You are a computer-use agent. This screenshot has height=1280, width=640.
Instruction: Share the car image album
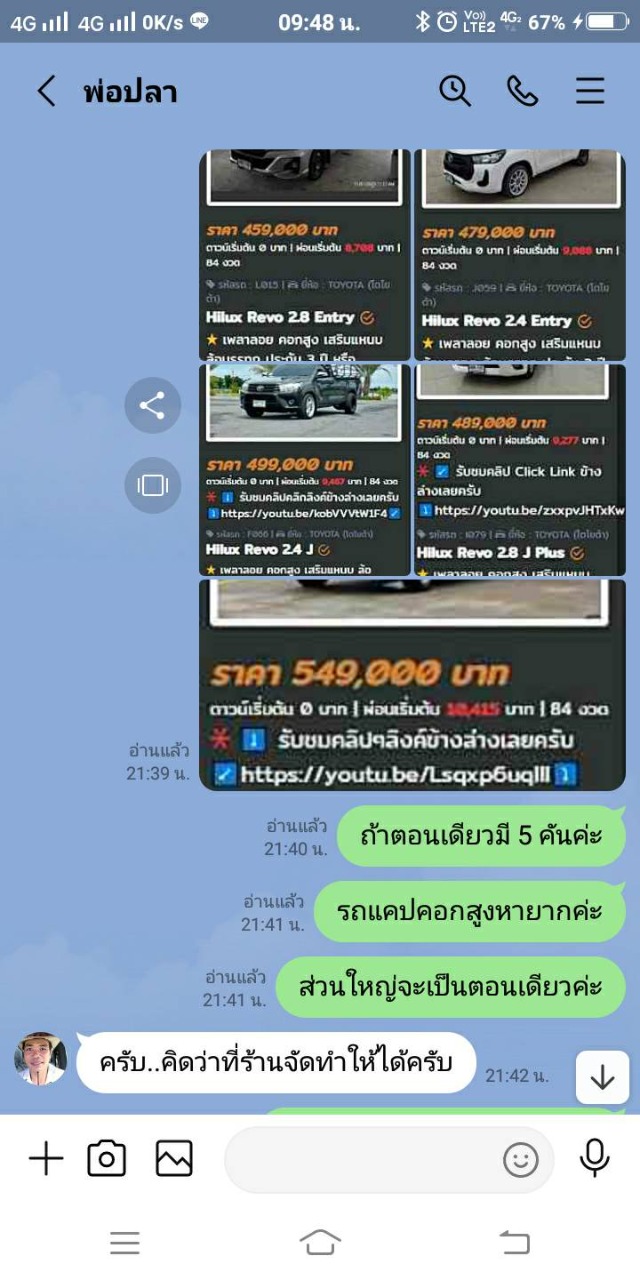[x=152, y=405]
